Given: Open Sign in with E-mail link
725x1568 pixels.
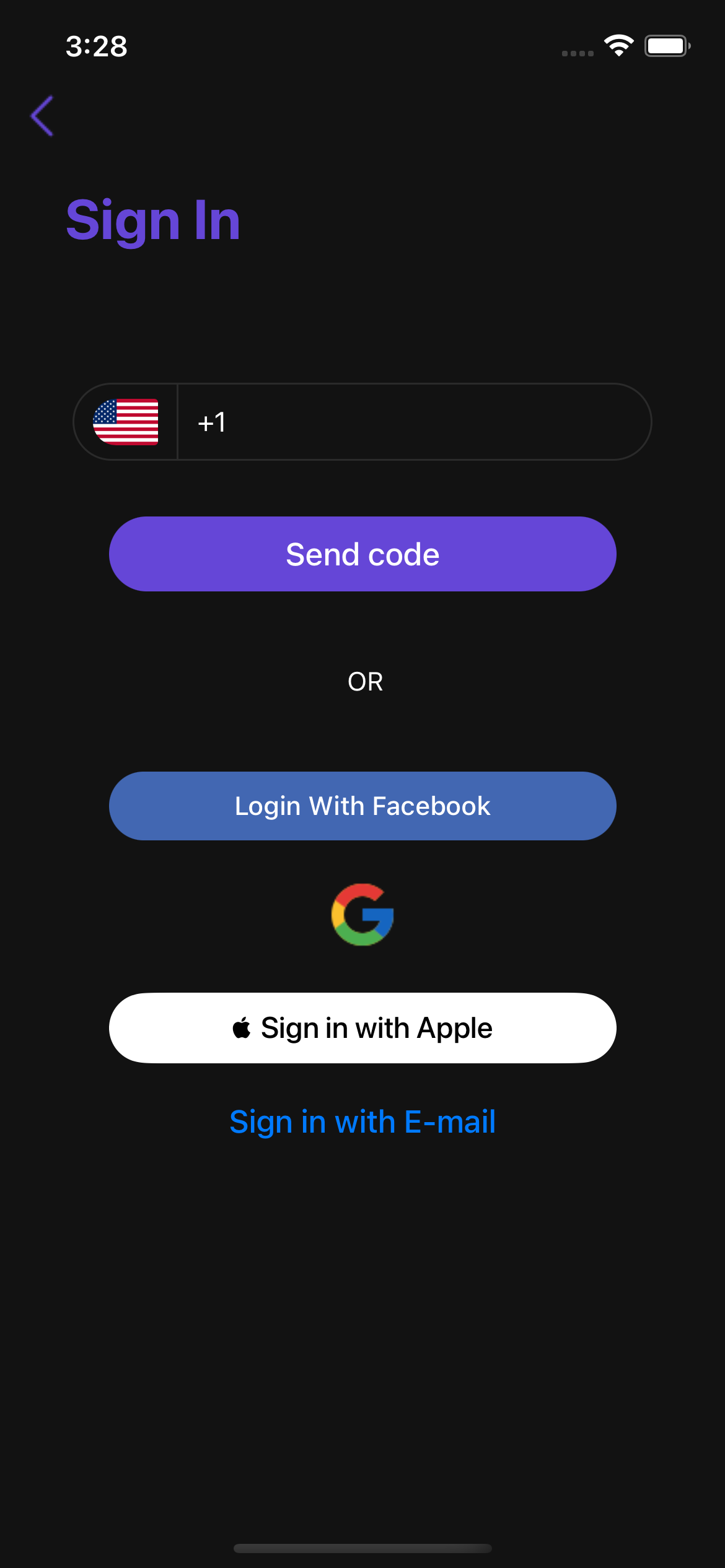Looking at the screenshot, I should (x=362, y=1122).
